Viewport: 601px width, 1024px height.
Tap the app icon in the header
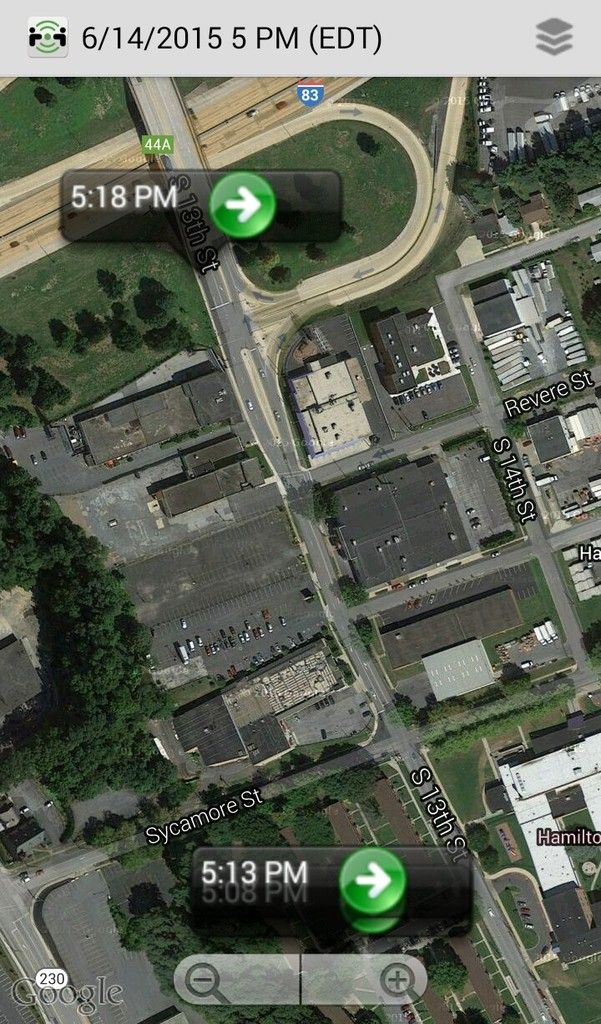click(48, 37)
